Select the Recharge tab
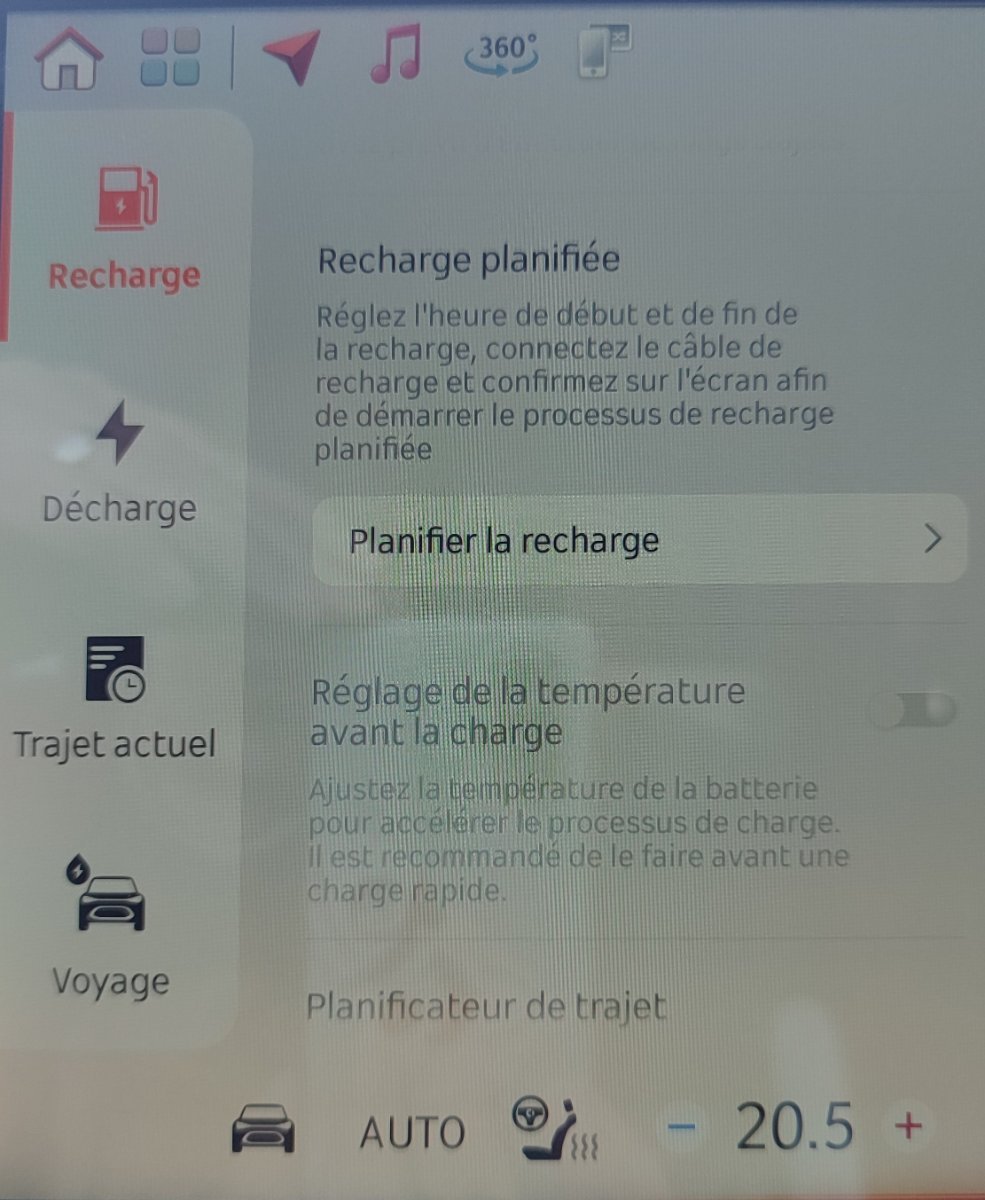Viewport: 985px width, 1200px height. point(124,228)
